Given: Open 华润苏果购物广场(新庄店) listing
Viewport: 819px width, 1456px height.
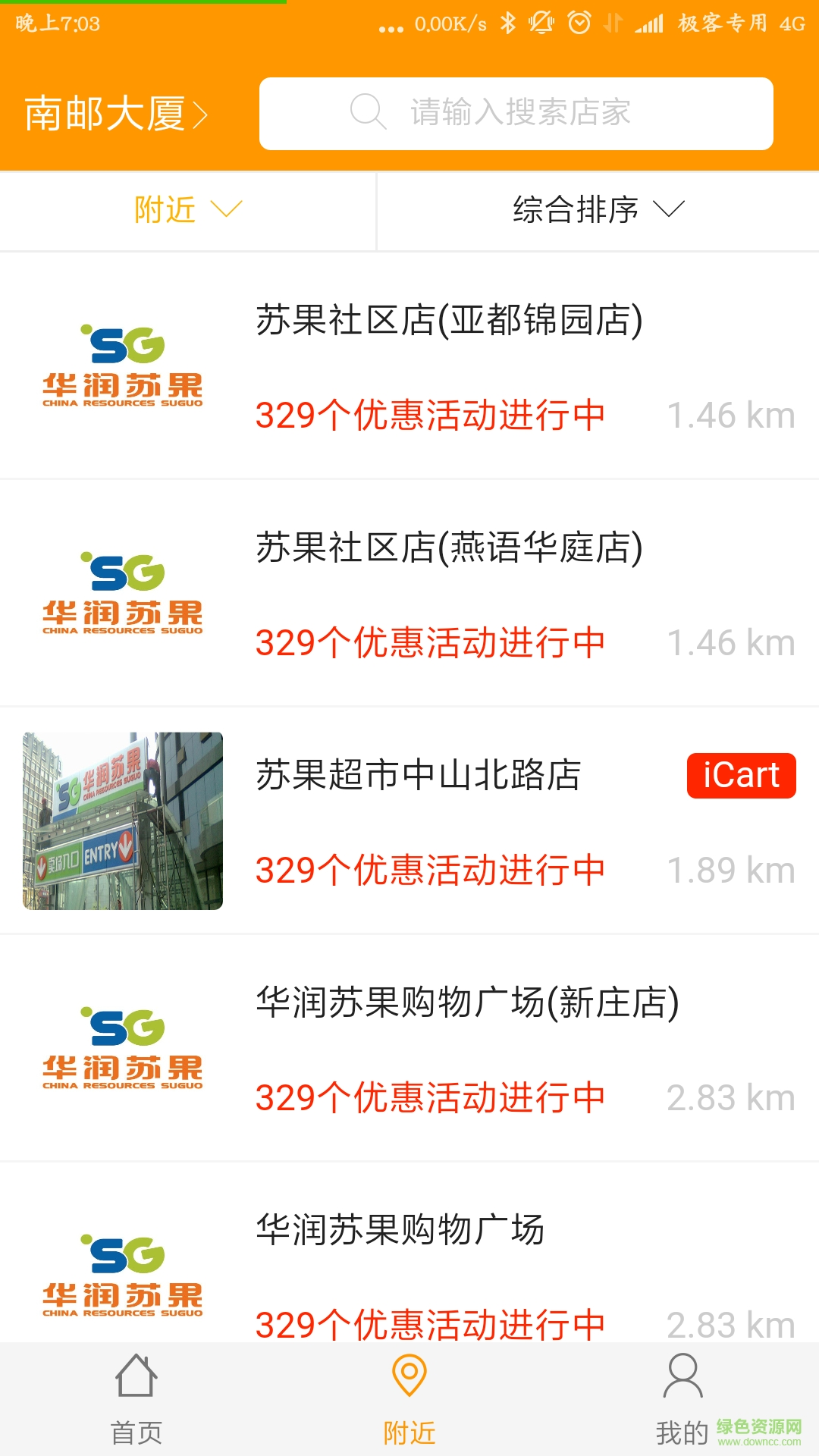Looking at the screenshot, I should pos(466,1003).
